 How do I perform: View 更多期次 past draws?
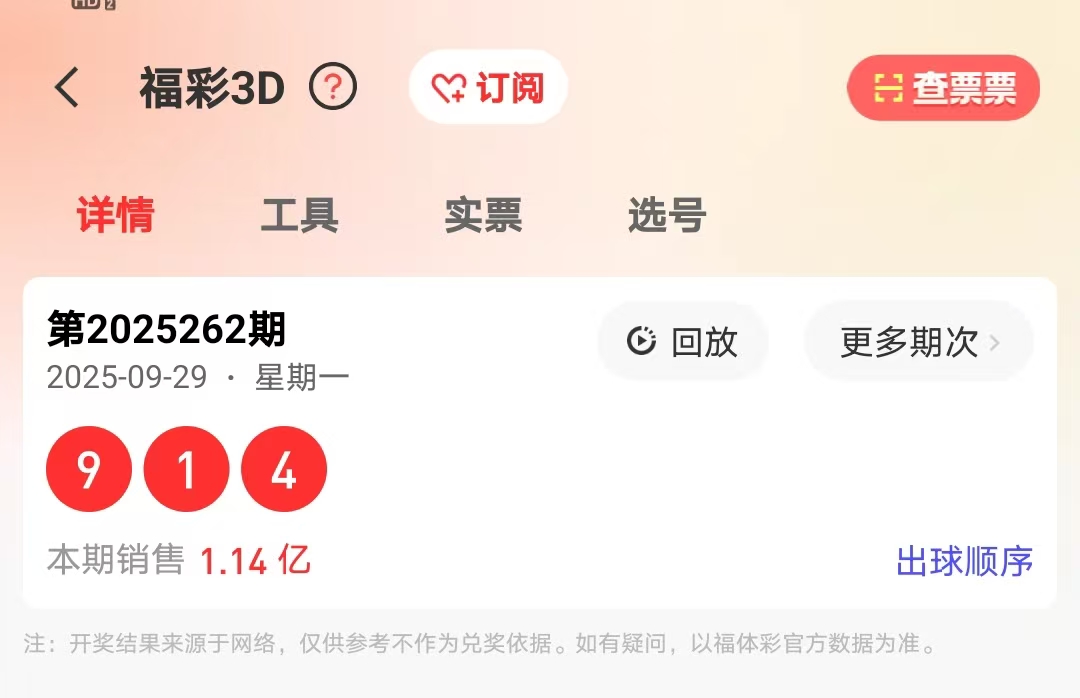(x=918, y=342)
